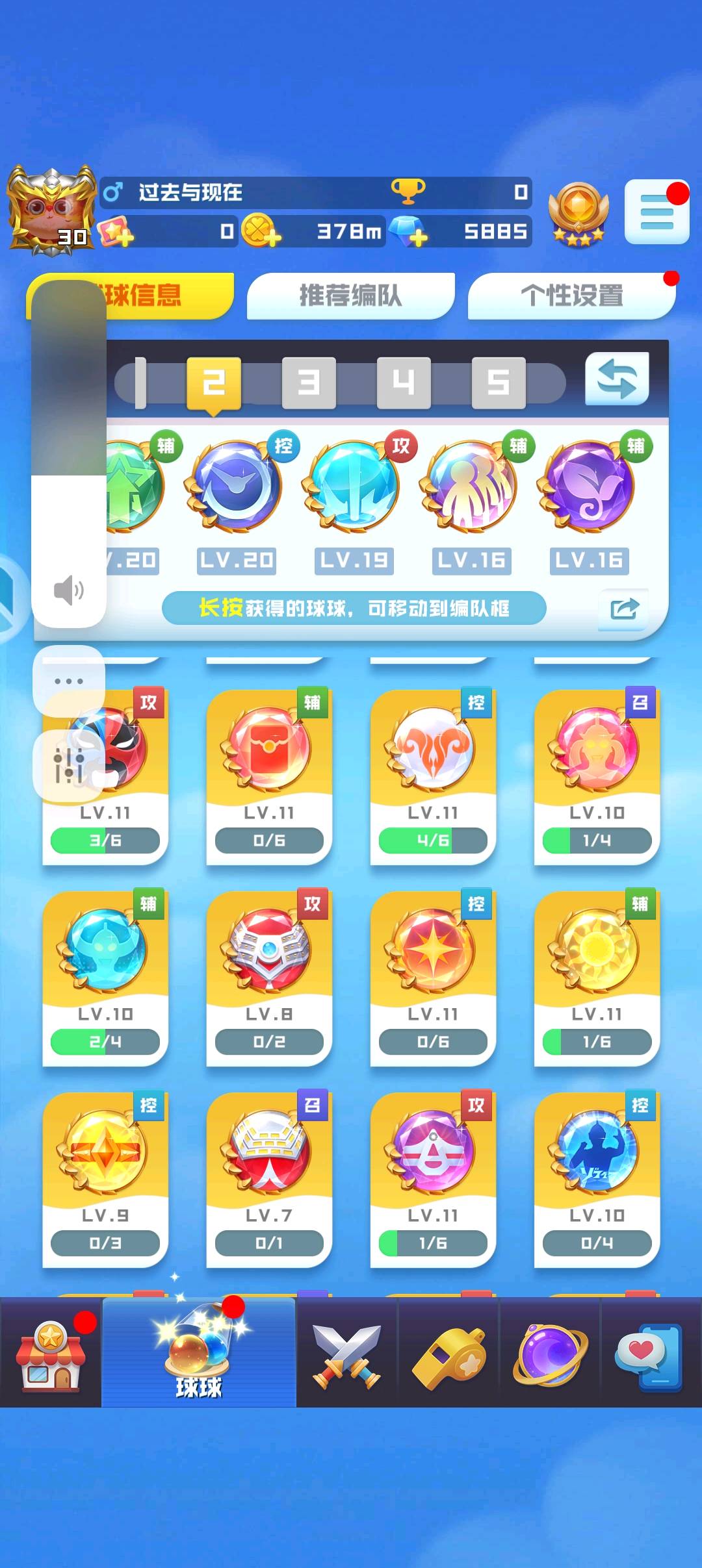The height and width of the screenshot is (1568, 702).
Task: Switch to the 推荐编队 tab
Action: pos(350,296)
